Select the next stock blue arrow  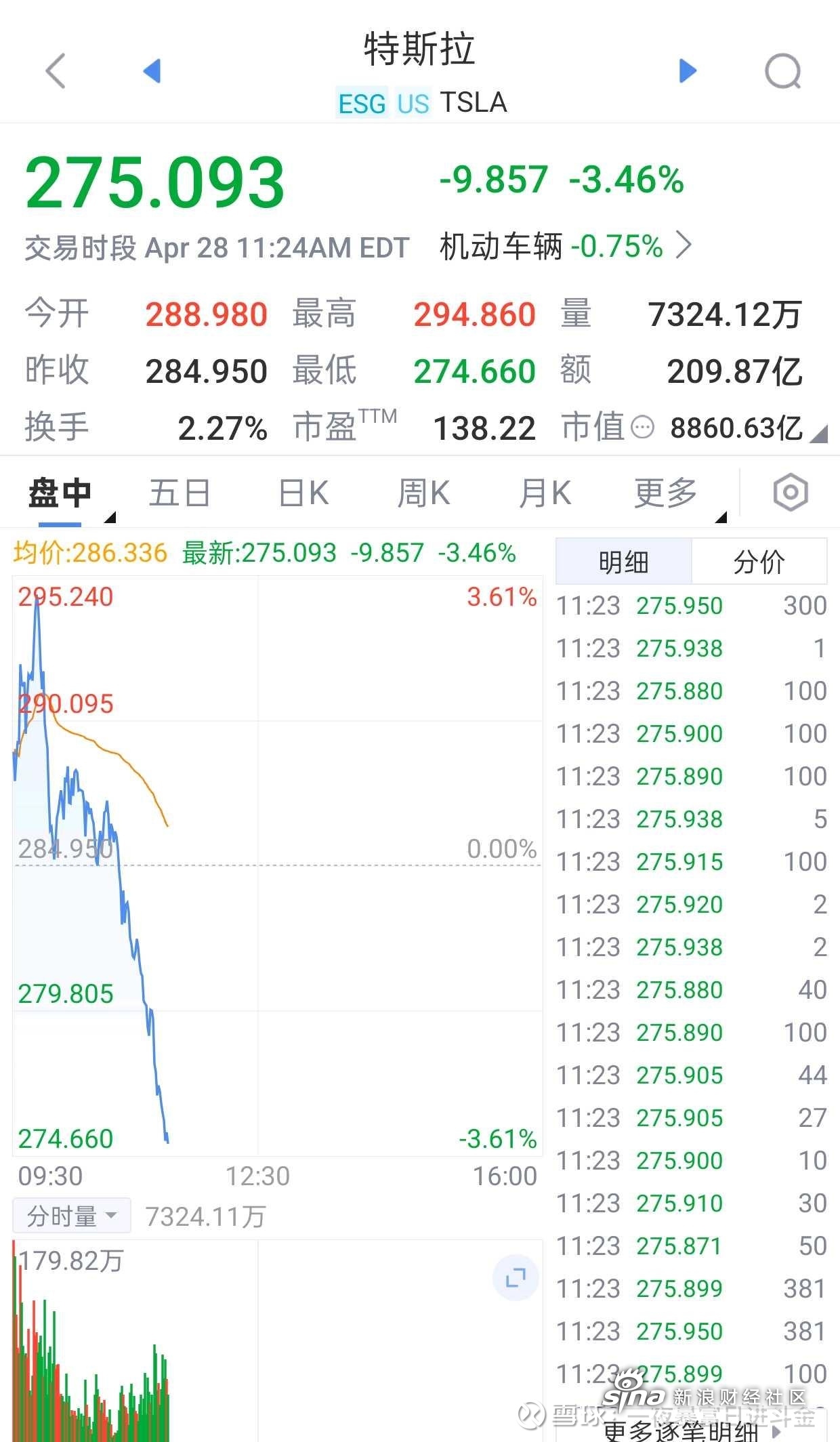coord(686,70)
